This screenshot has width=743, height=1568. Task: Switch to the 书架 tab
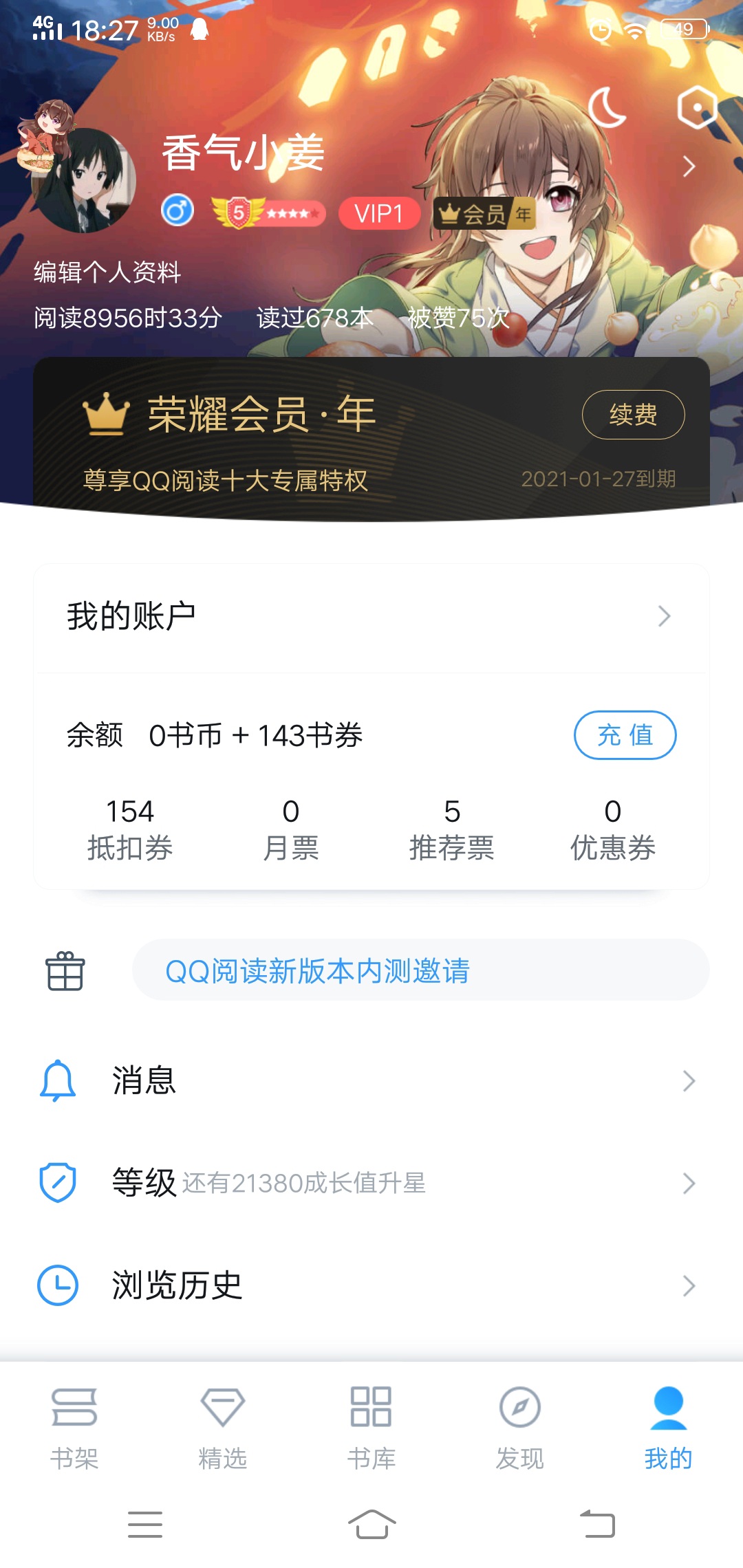(74, 1428)
